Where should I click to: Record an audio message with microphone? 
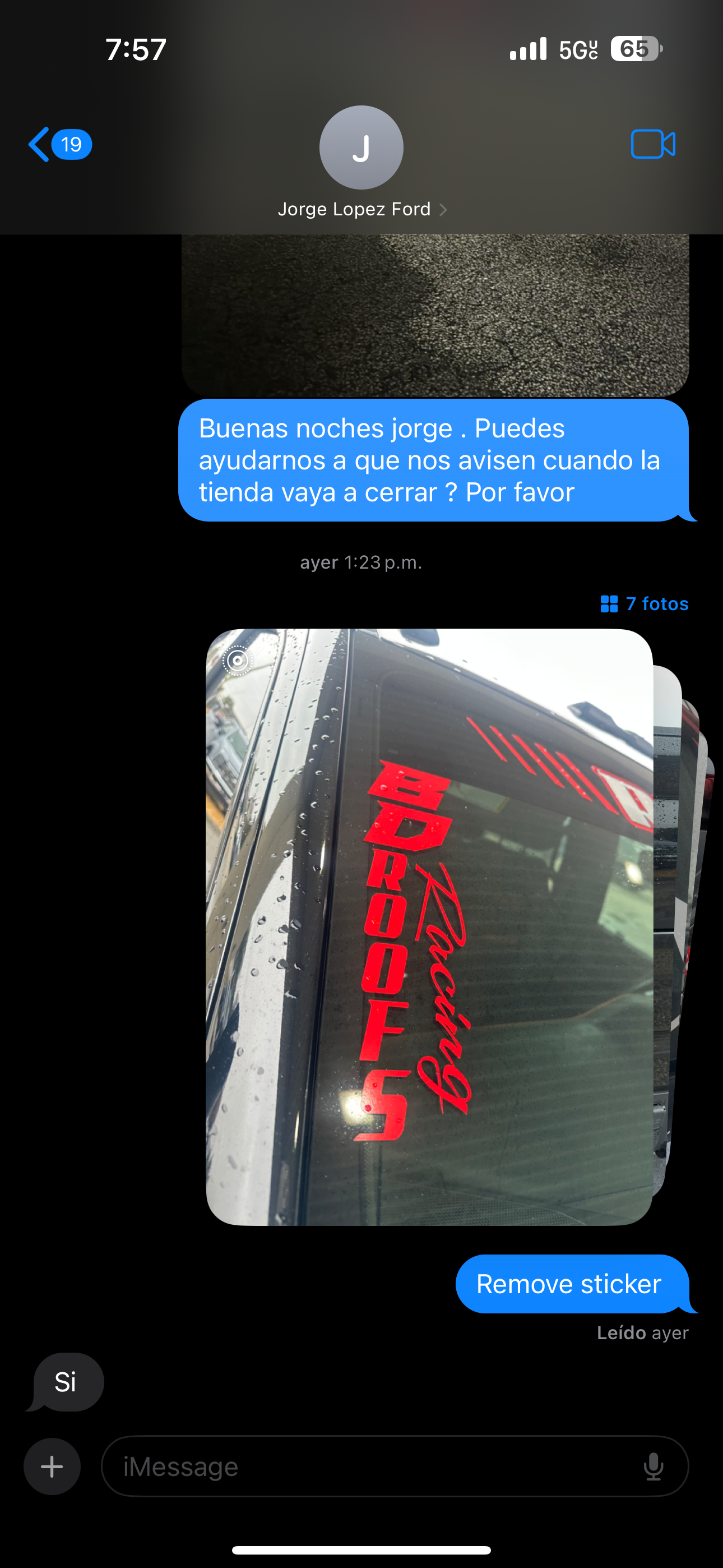click(x=653, y=1466)
